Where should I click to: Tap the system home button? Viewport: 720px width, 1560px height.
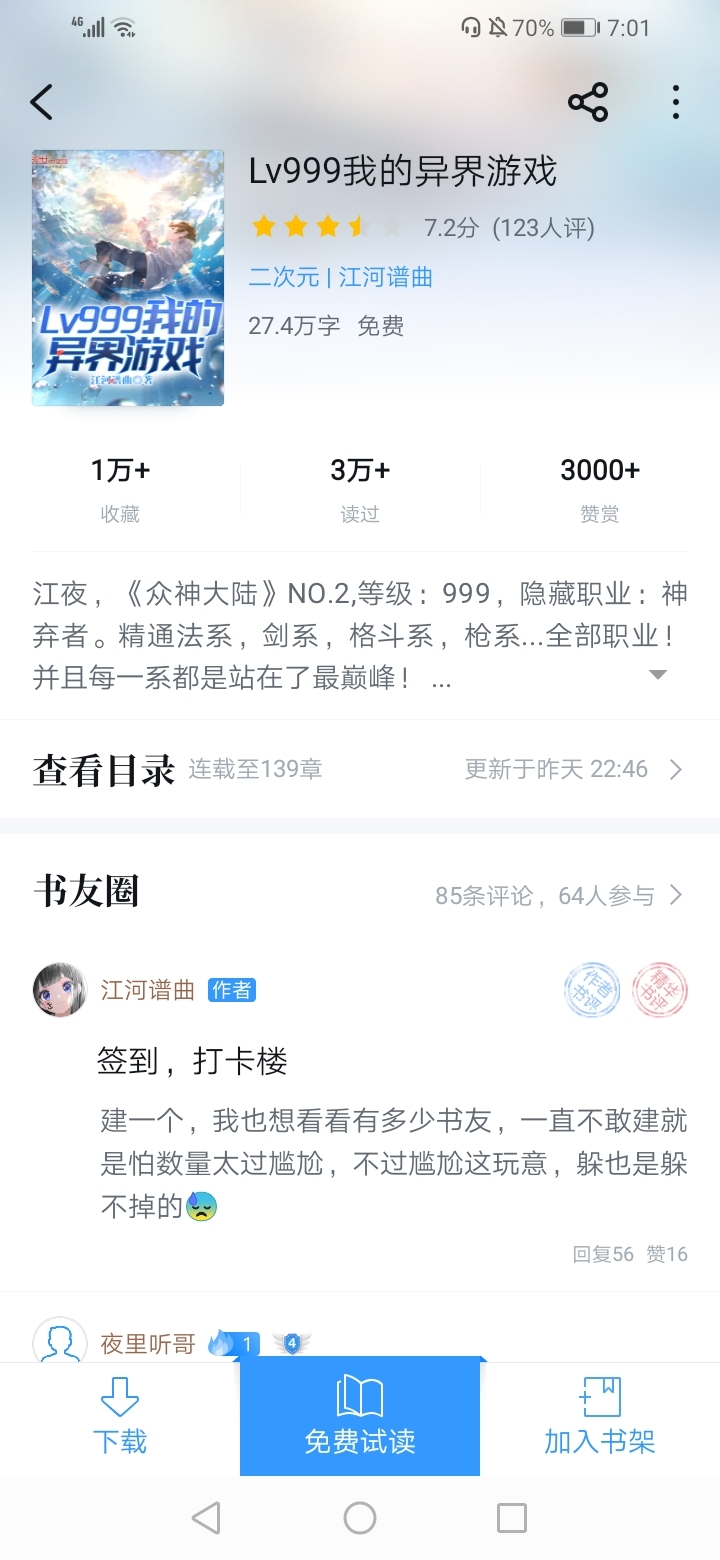coord(360,1518)
